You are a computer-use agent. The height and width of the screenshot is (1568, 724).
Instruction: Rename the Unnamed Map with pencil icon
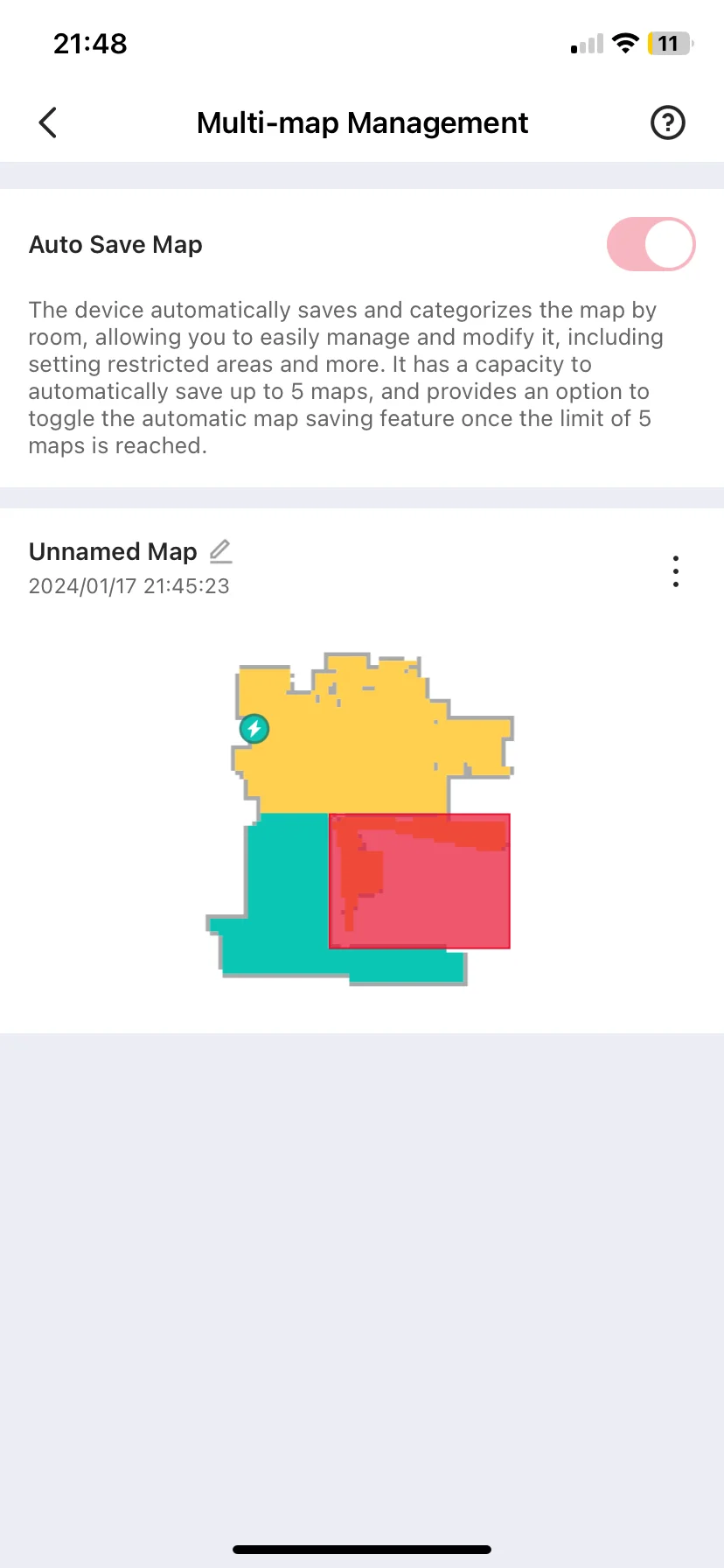(x=221, y=551)
